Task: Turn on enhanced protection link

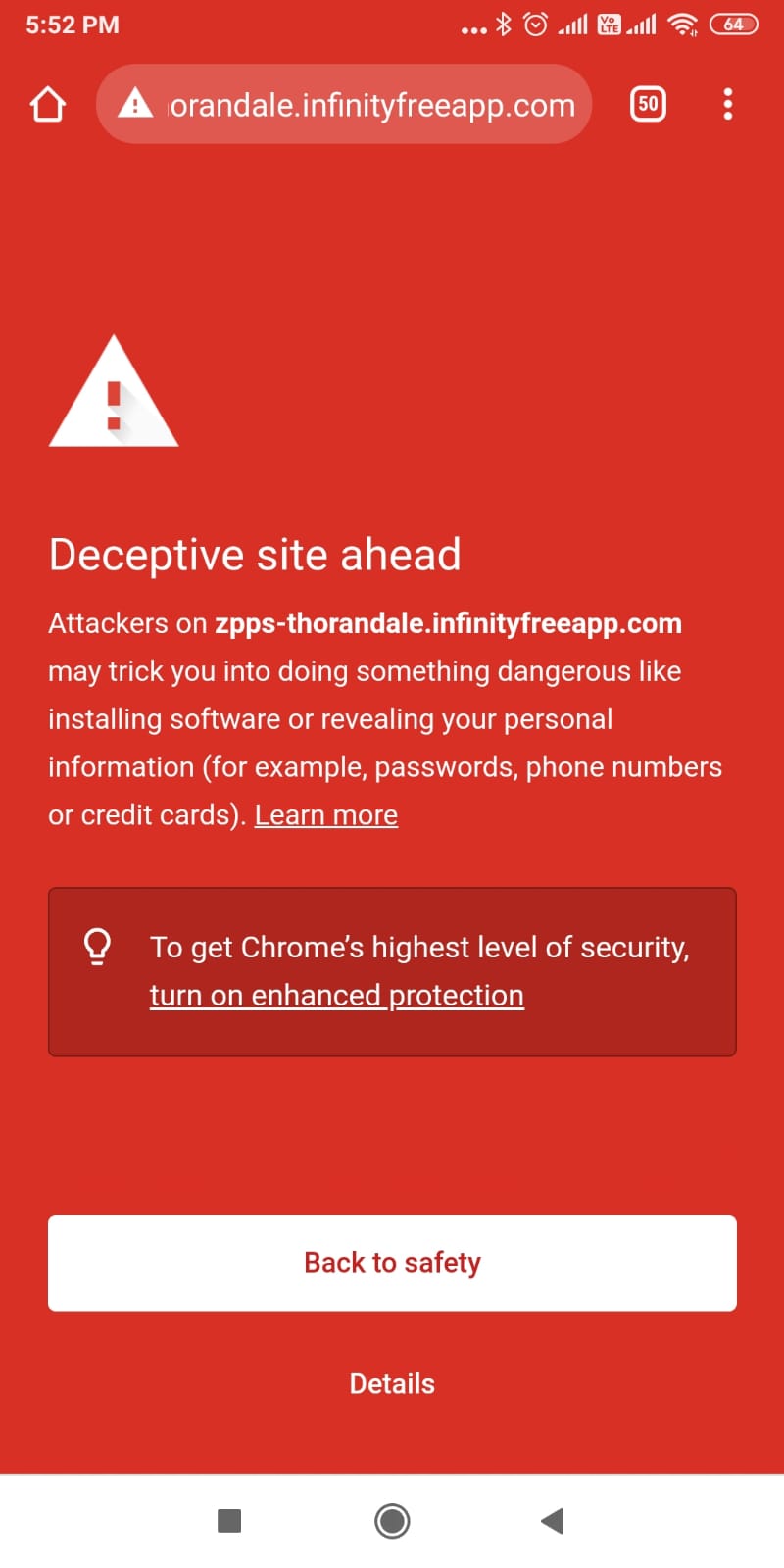Action: 337,996
